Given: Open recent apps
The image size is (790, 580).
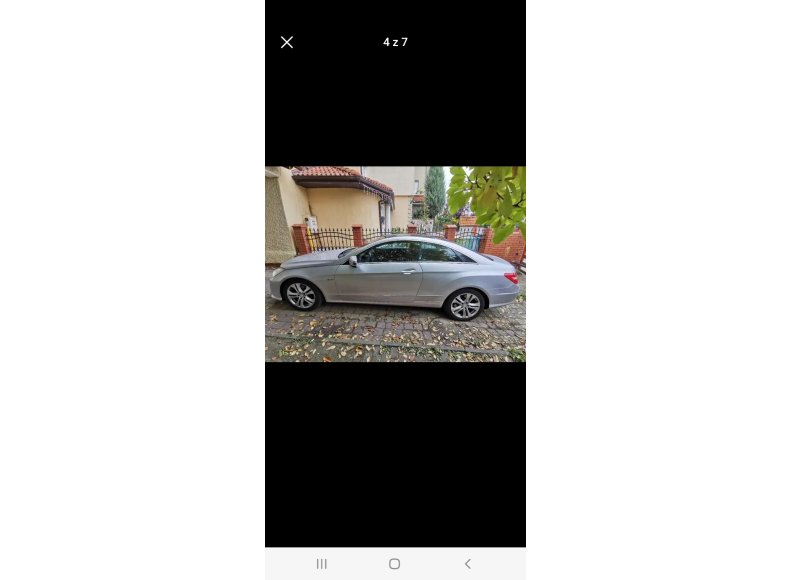Looking at the screenshot, I should [322, 564].
